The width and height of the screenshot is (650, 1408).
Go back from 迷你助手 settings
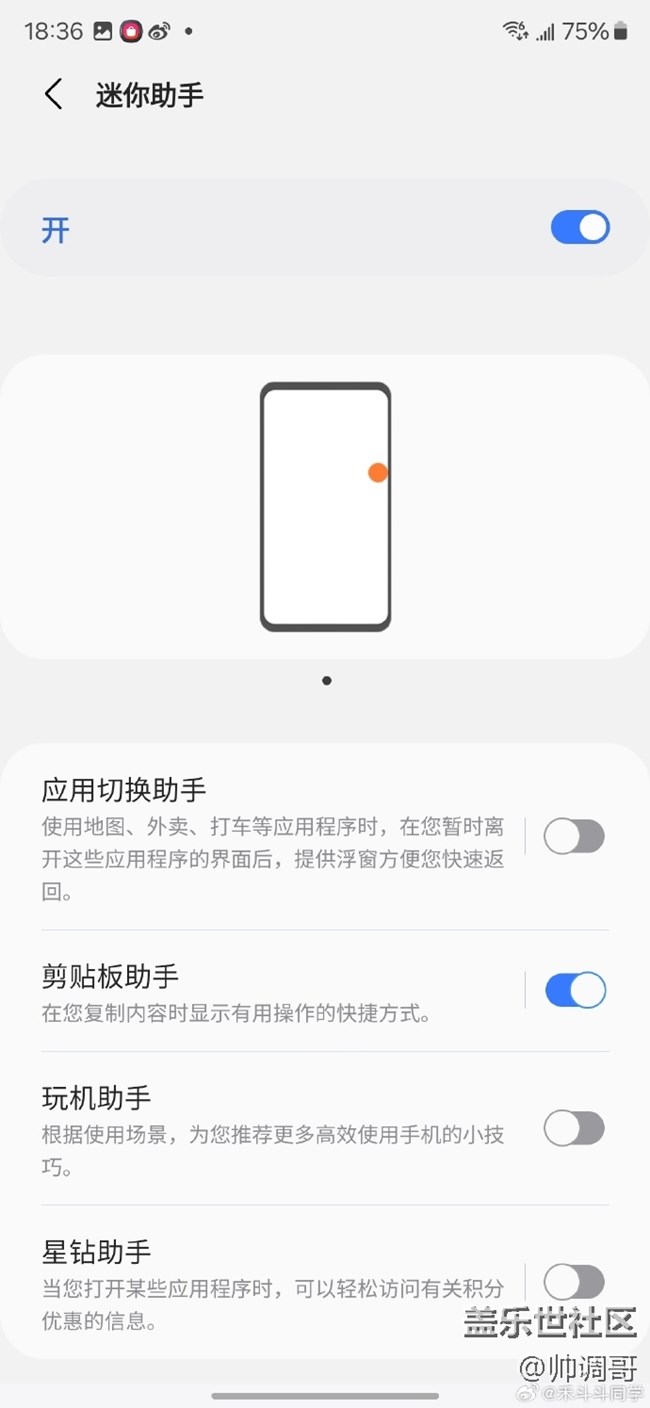(x=54, y=95)
